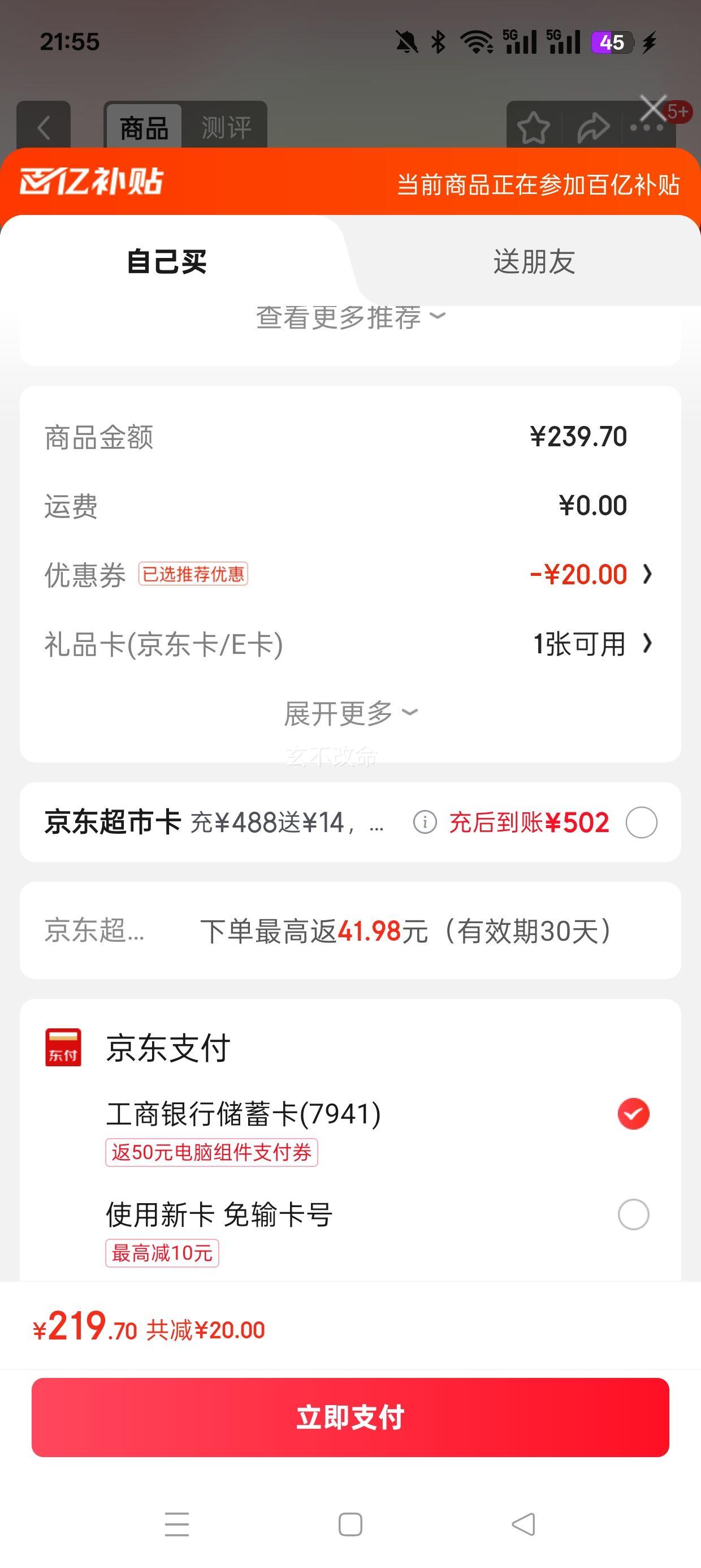Viewport: 701px width, 1568px height.
Task: Switch to the 送朋友 tab
Action: click(x=534, y=262)
